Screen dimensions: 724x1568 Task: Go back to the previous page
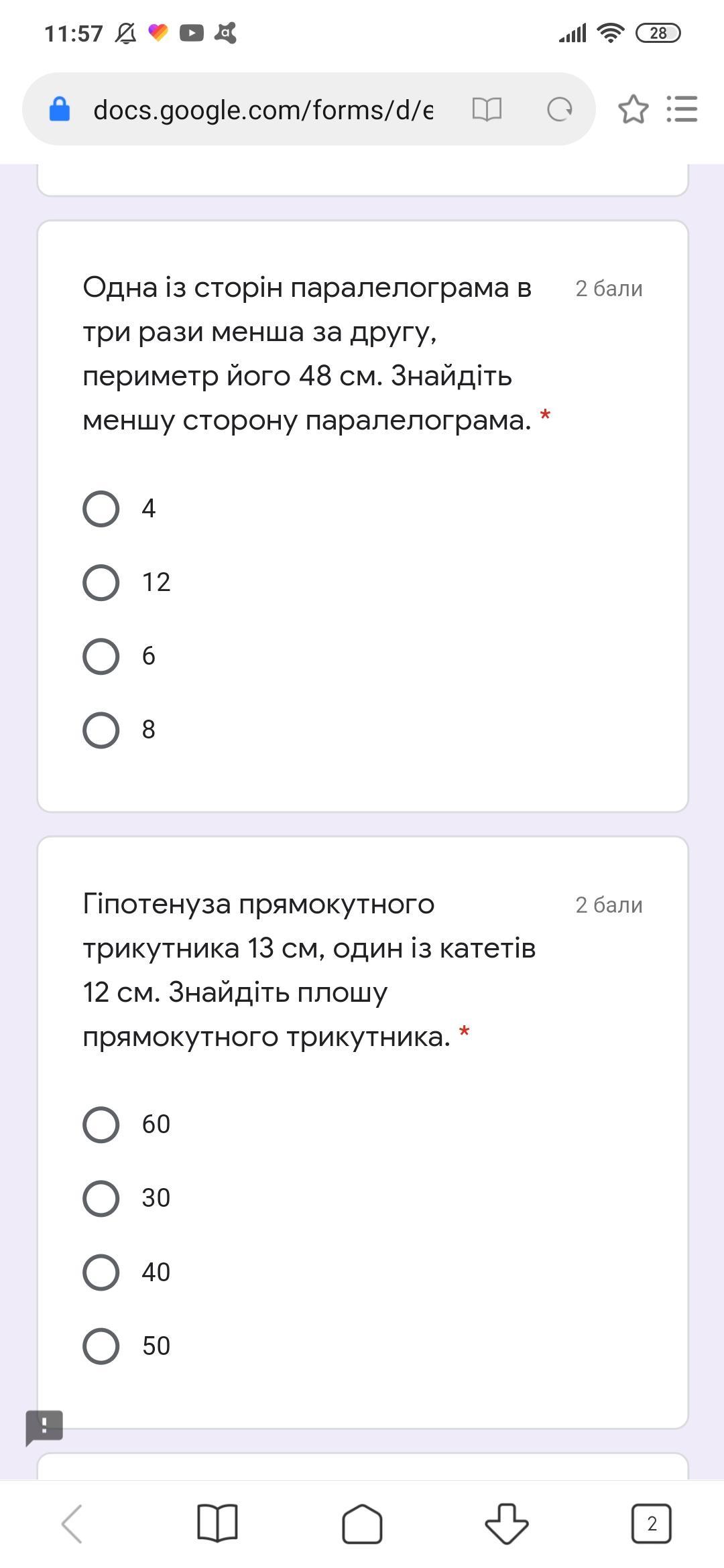(72, 1524)
